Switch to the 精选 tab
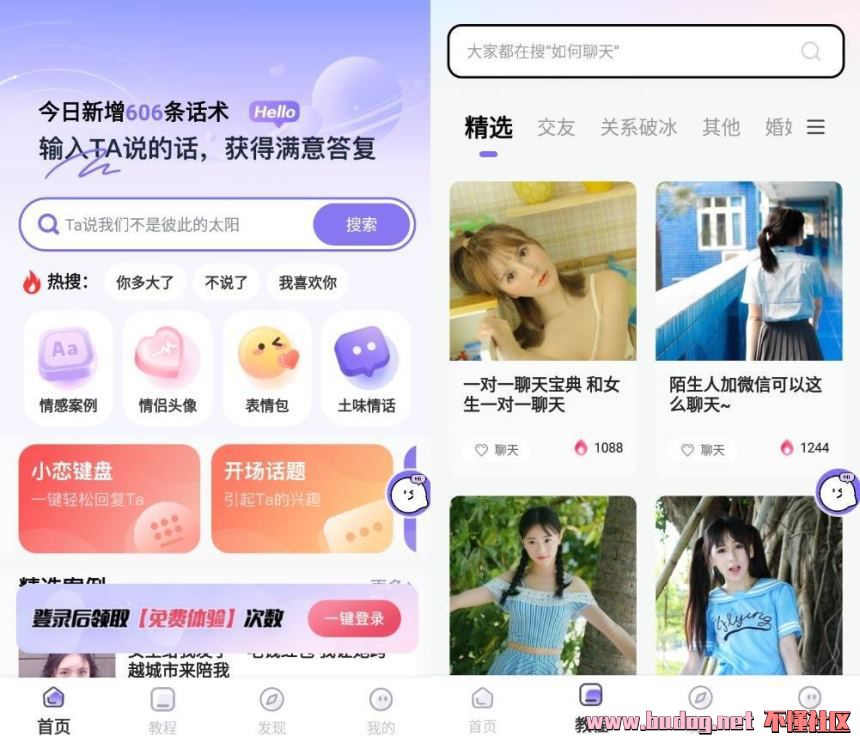The width and height of the screenshot is (860, 742). [x=488, y=127]
